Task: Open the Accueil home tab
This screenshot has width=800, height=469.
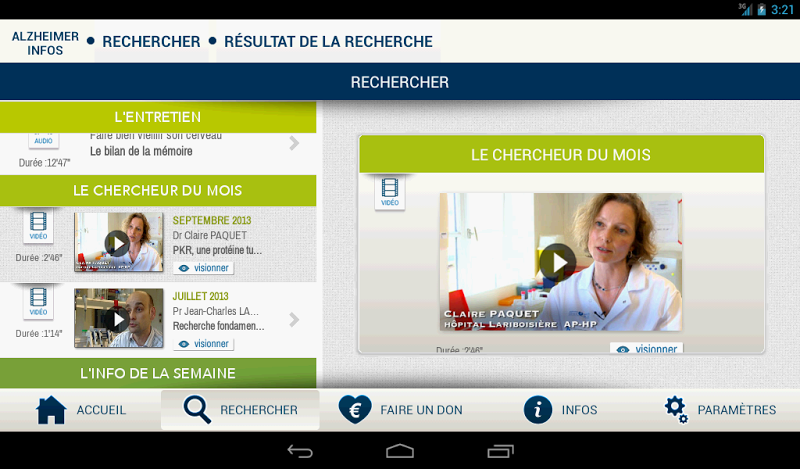Action: (x=80, y=410)
